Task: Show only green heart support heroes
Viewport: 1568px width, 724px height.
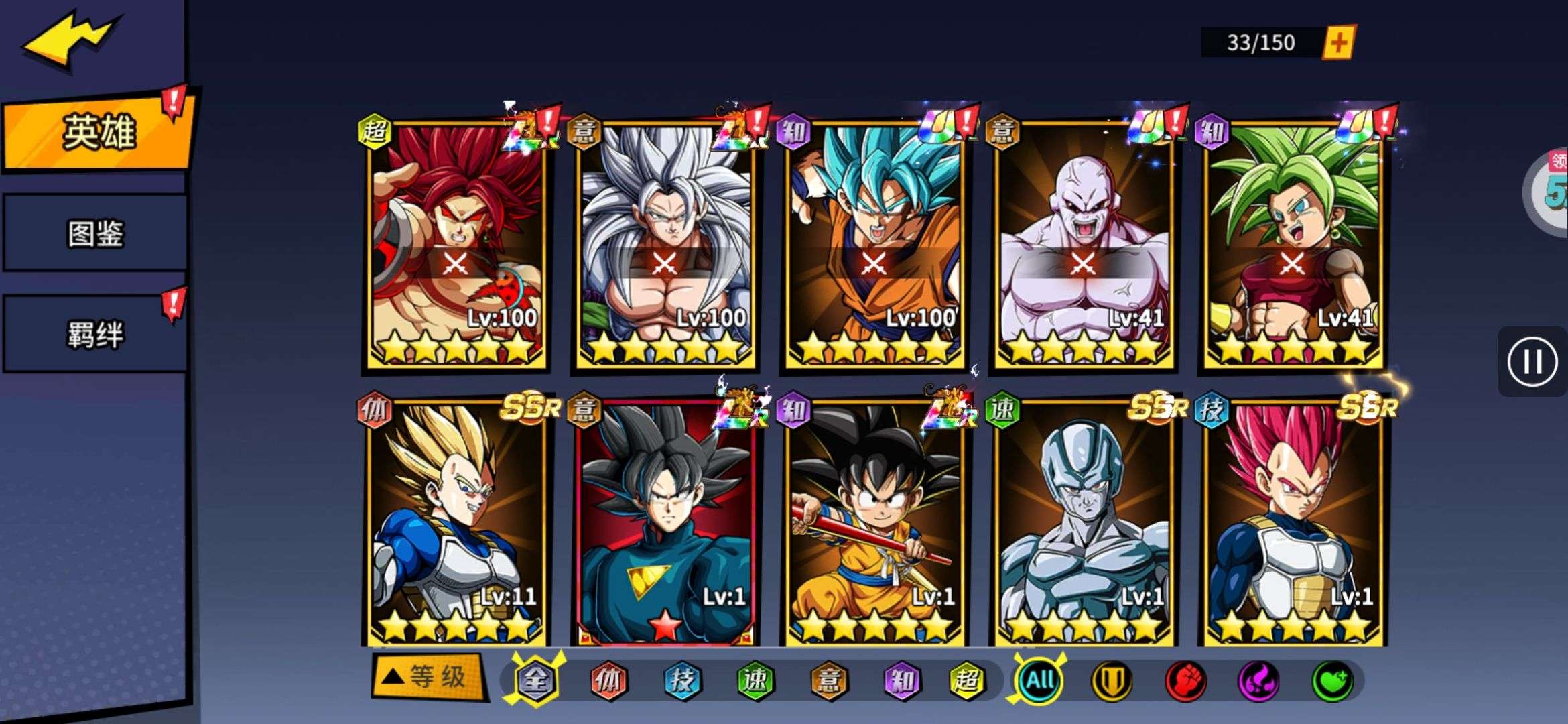Action: point(1332,681)
